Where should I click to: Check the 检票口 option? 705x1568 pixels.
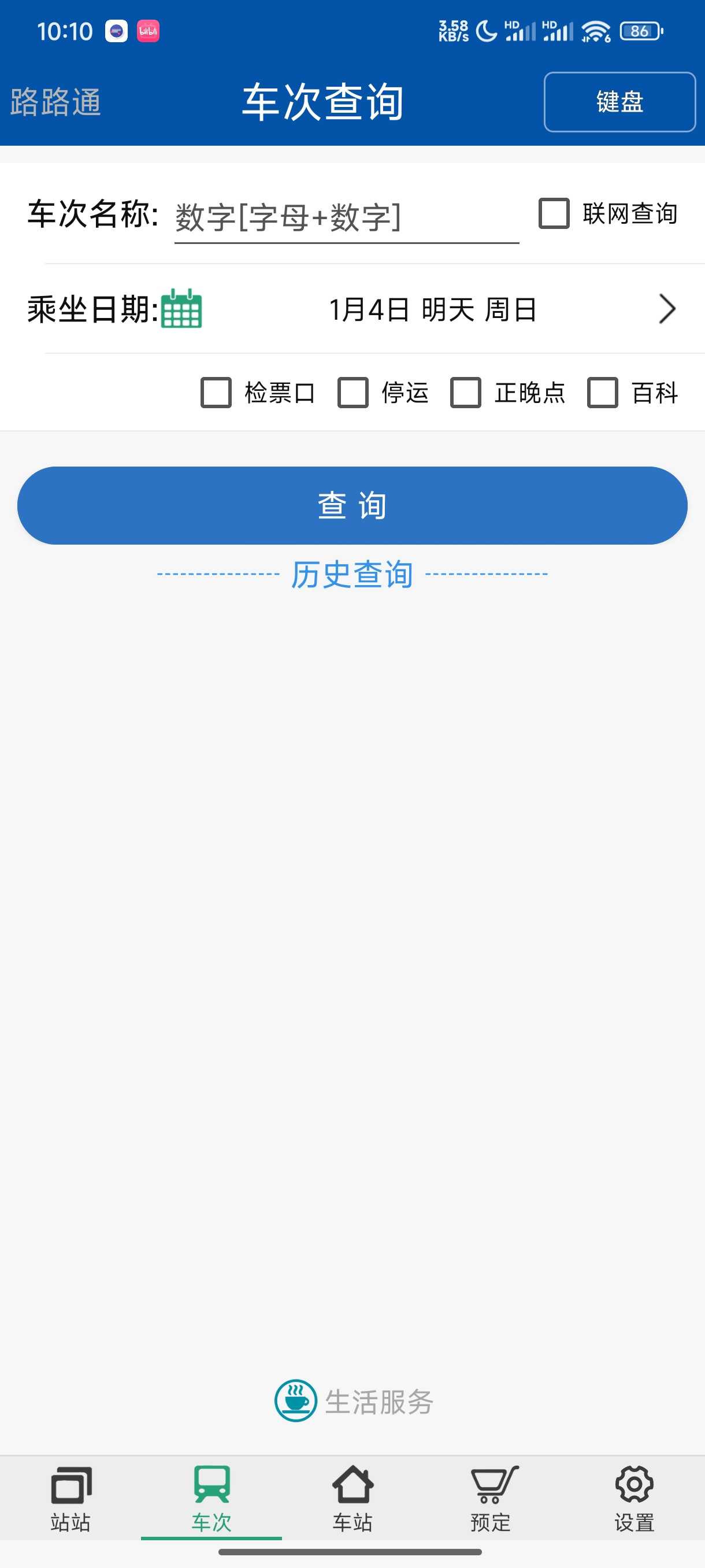217,393
